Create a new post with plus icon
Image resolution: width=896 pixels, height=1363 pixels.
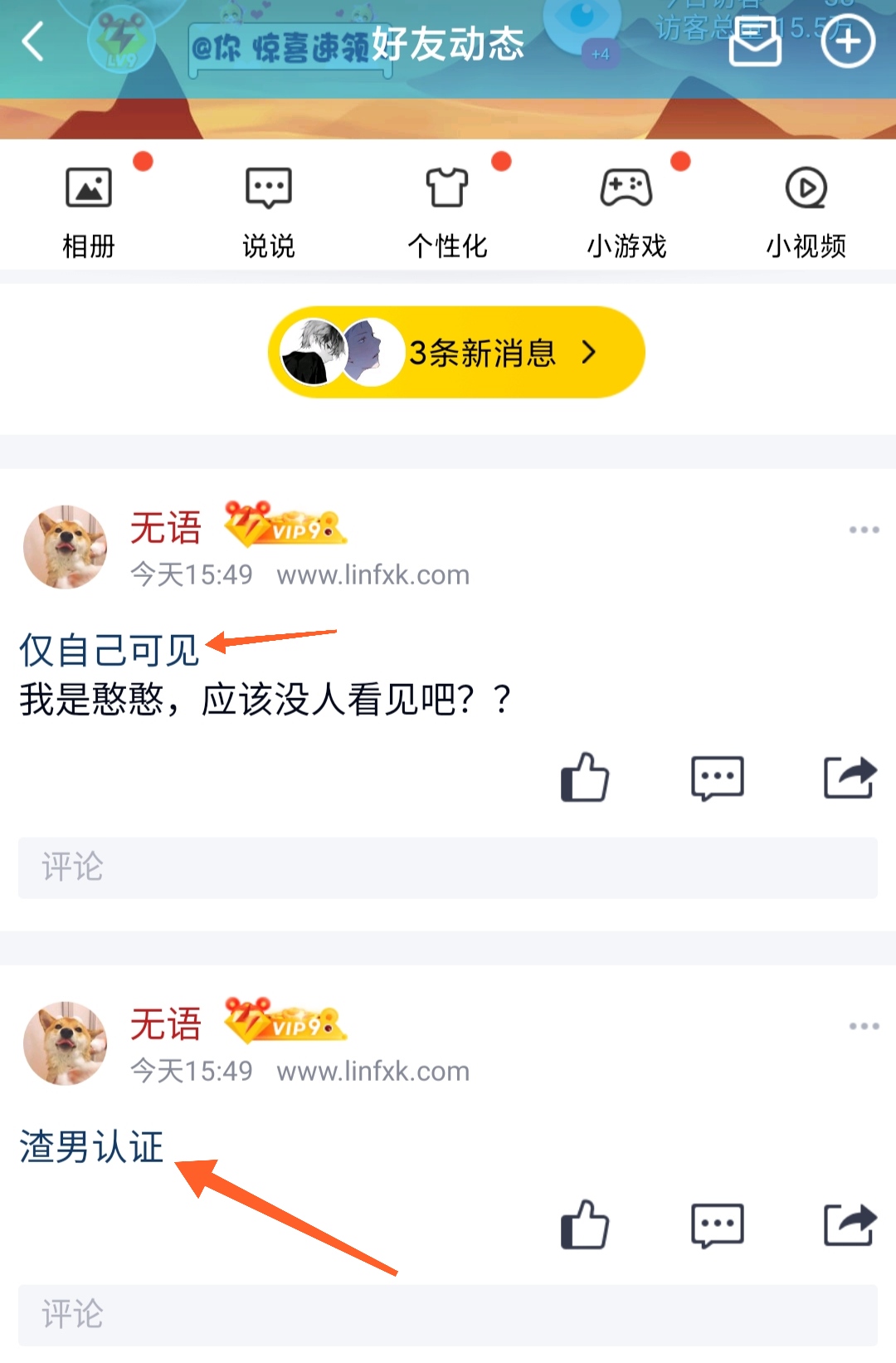pyautogui.click(x=848, y=42)
